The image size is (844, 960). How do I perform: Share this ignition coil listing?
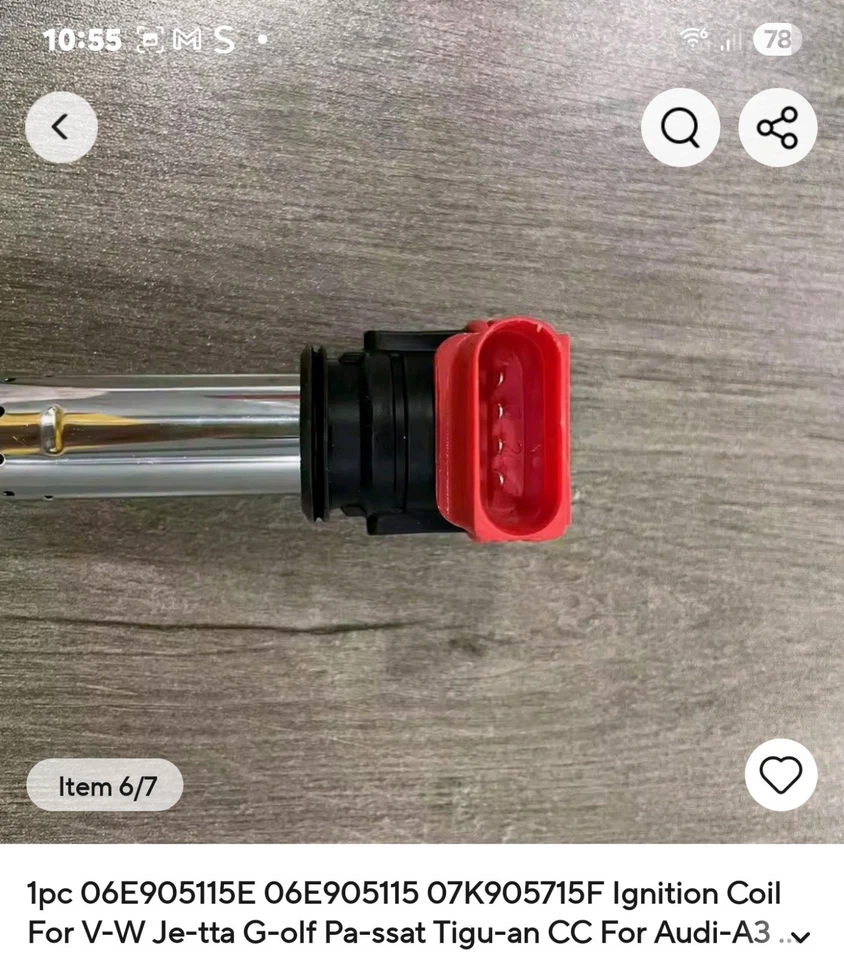point(777,128)
